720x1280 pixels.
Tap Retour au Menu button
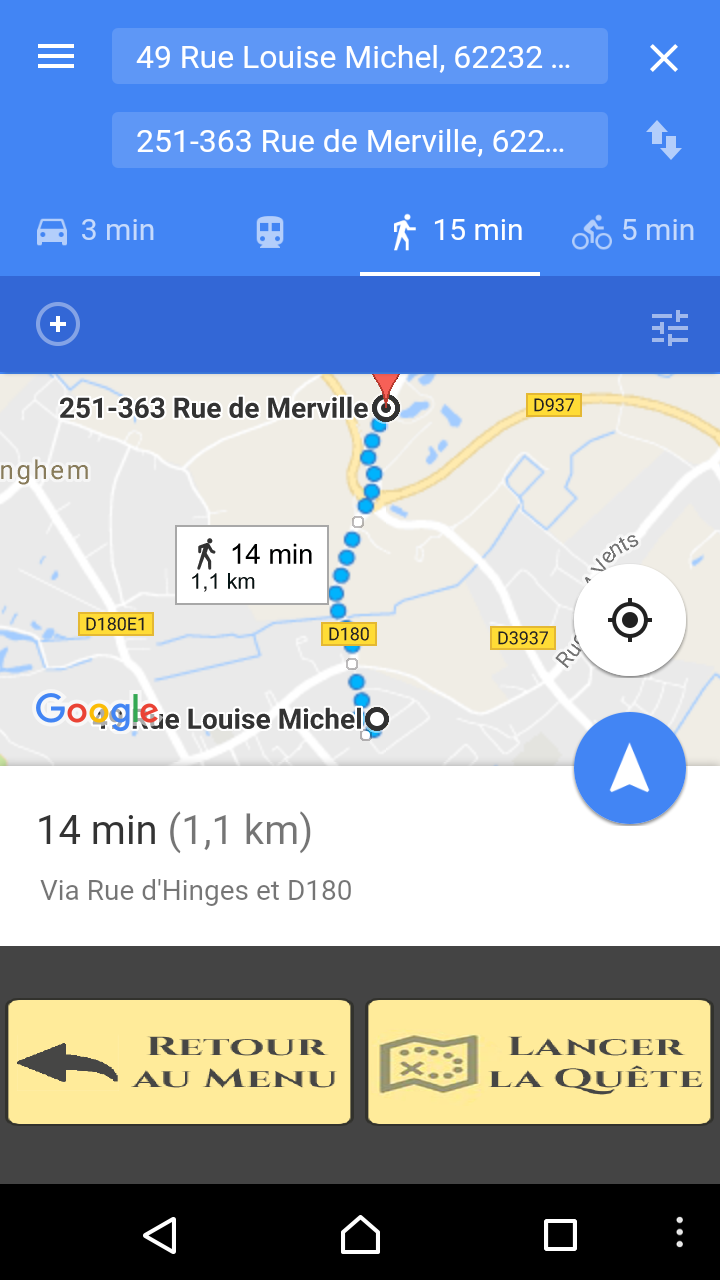point(180,1062)
